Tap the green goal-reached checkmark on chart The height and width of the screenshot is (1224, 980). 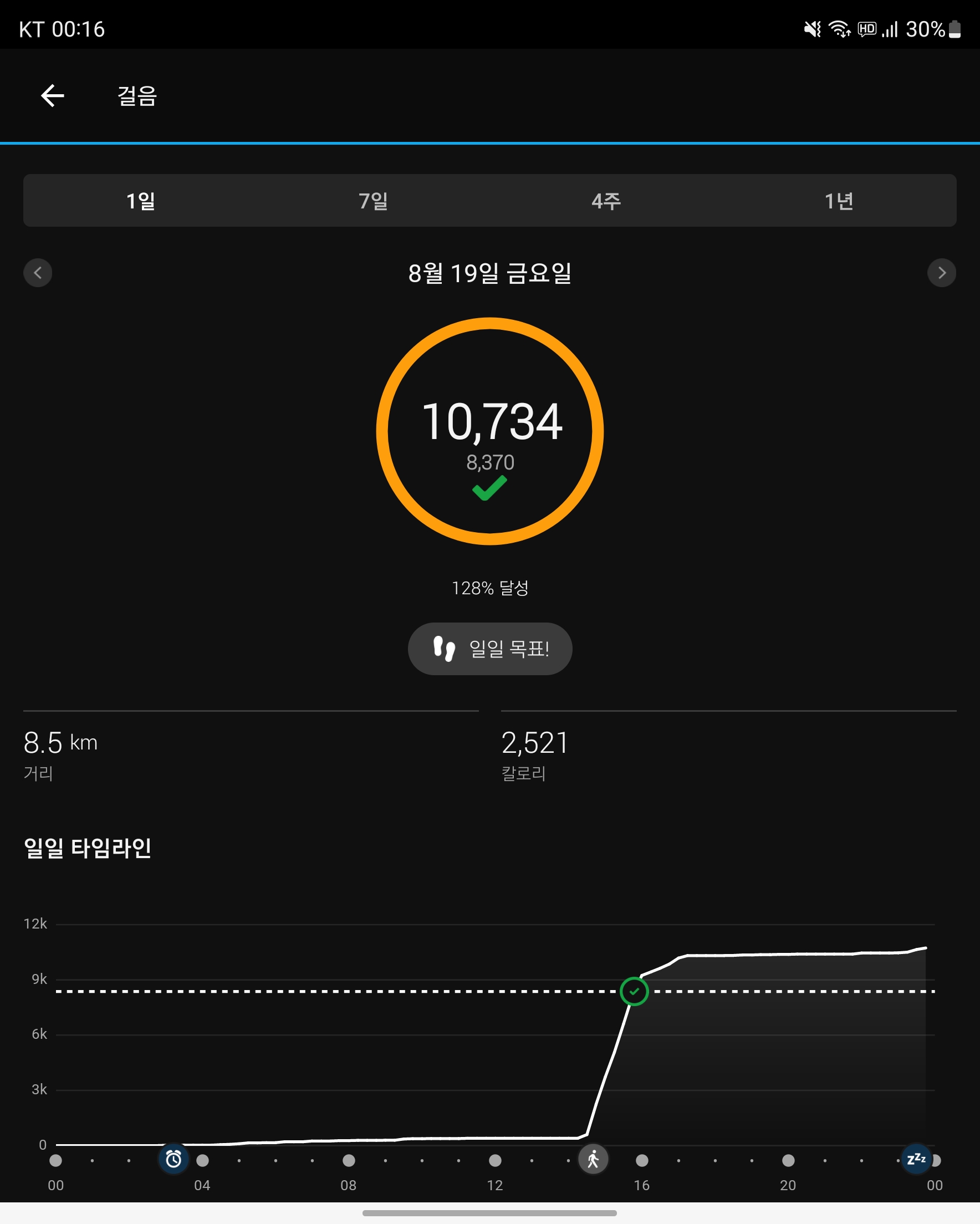(x=634, y=991)
